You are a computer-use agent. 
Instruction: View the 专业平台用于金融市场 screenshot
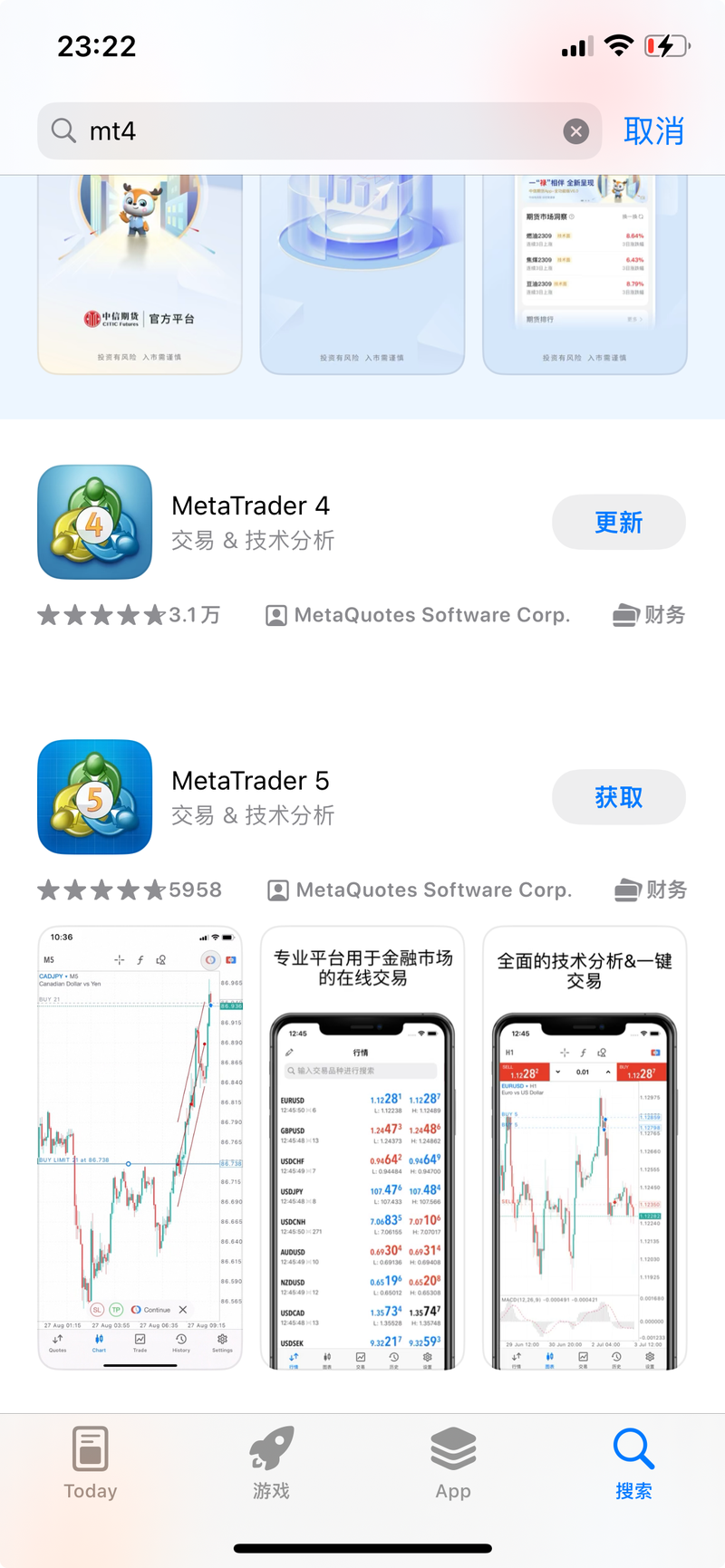pyautogui.click(x=362, y=1146)
